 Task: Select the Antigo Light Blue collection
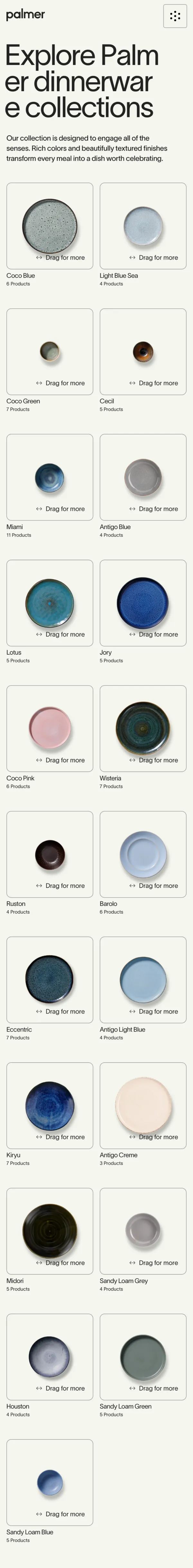coord(142,979)
